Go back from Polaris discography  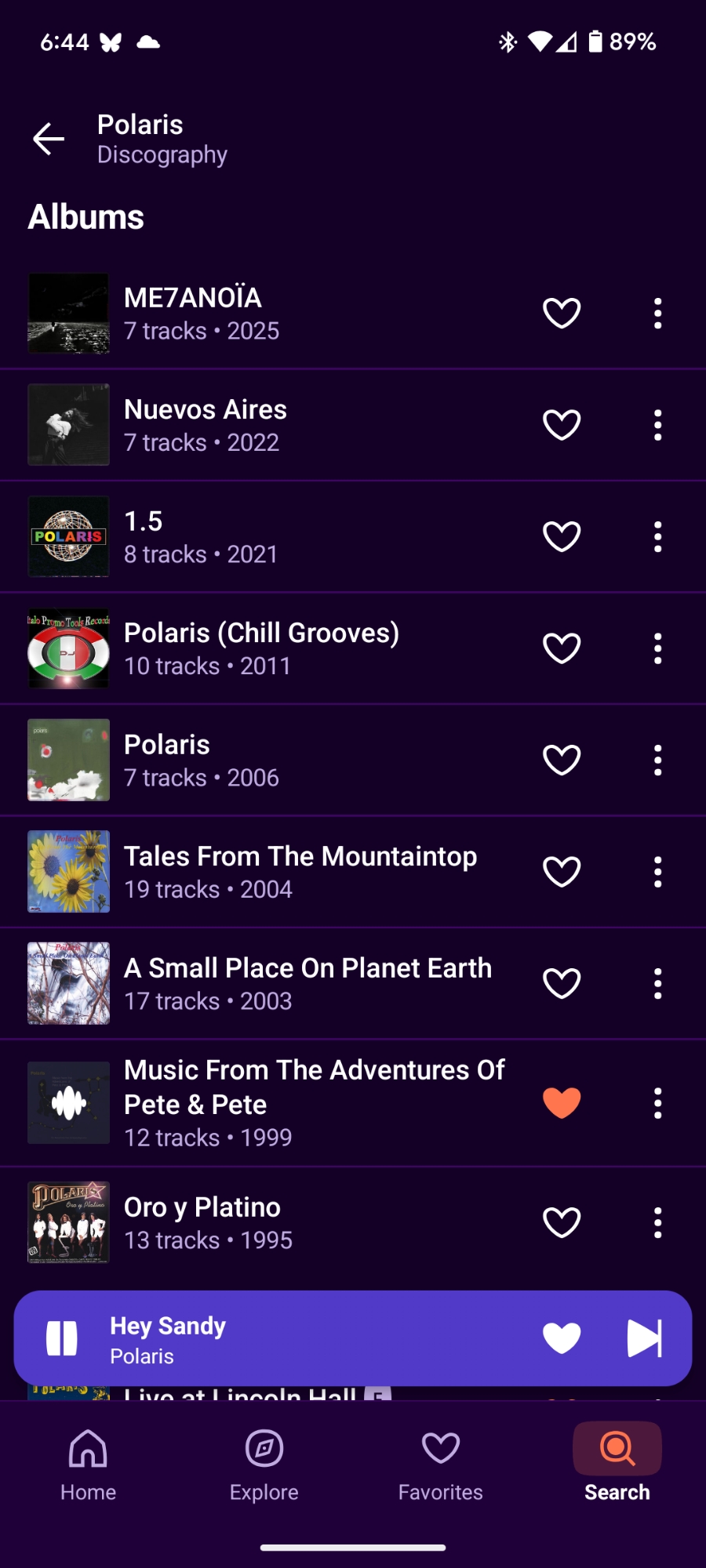click(49, 140)
